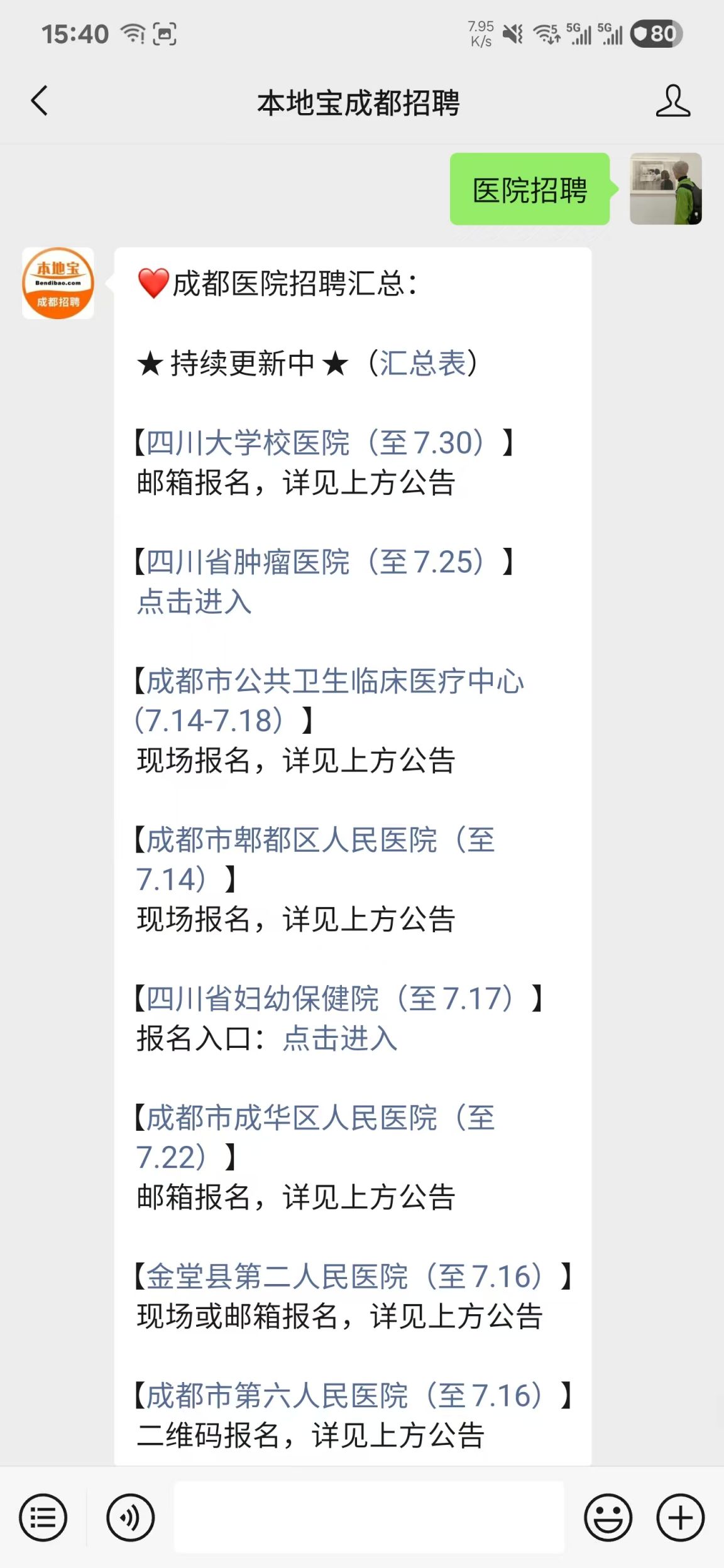Switch to voice input
The width and height of the screenshot is (724, 1568).
(130, 1518)
